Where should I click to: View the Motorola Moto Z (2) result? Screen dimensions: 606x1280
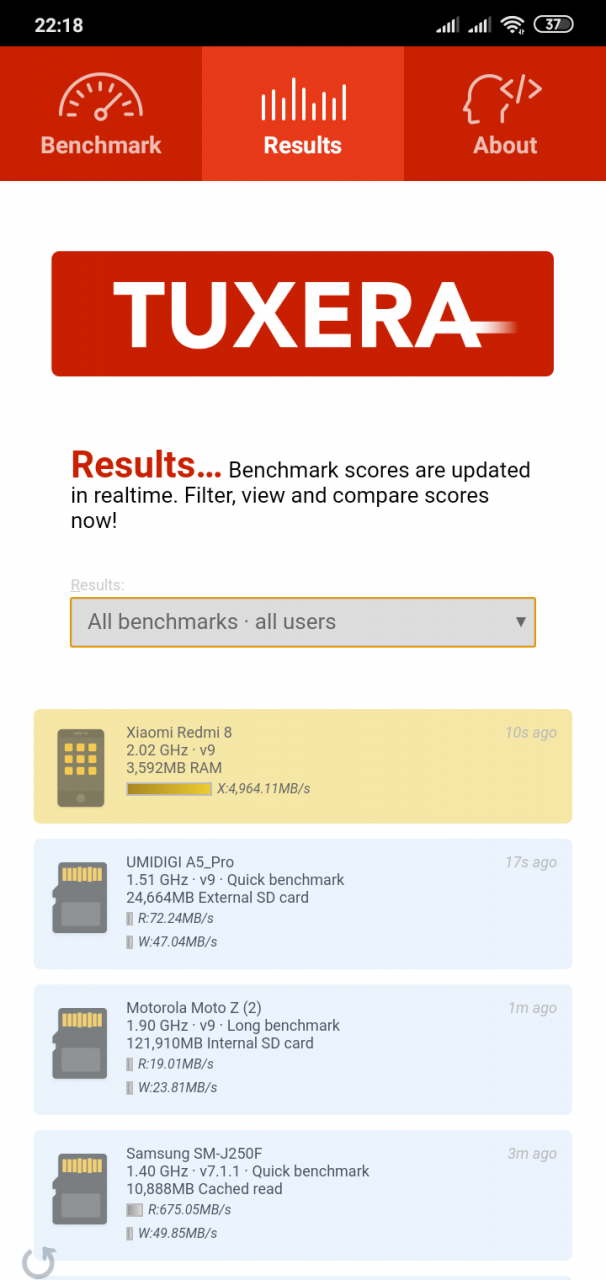[303, 1050]
